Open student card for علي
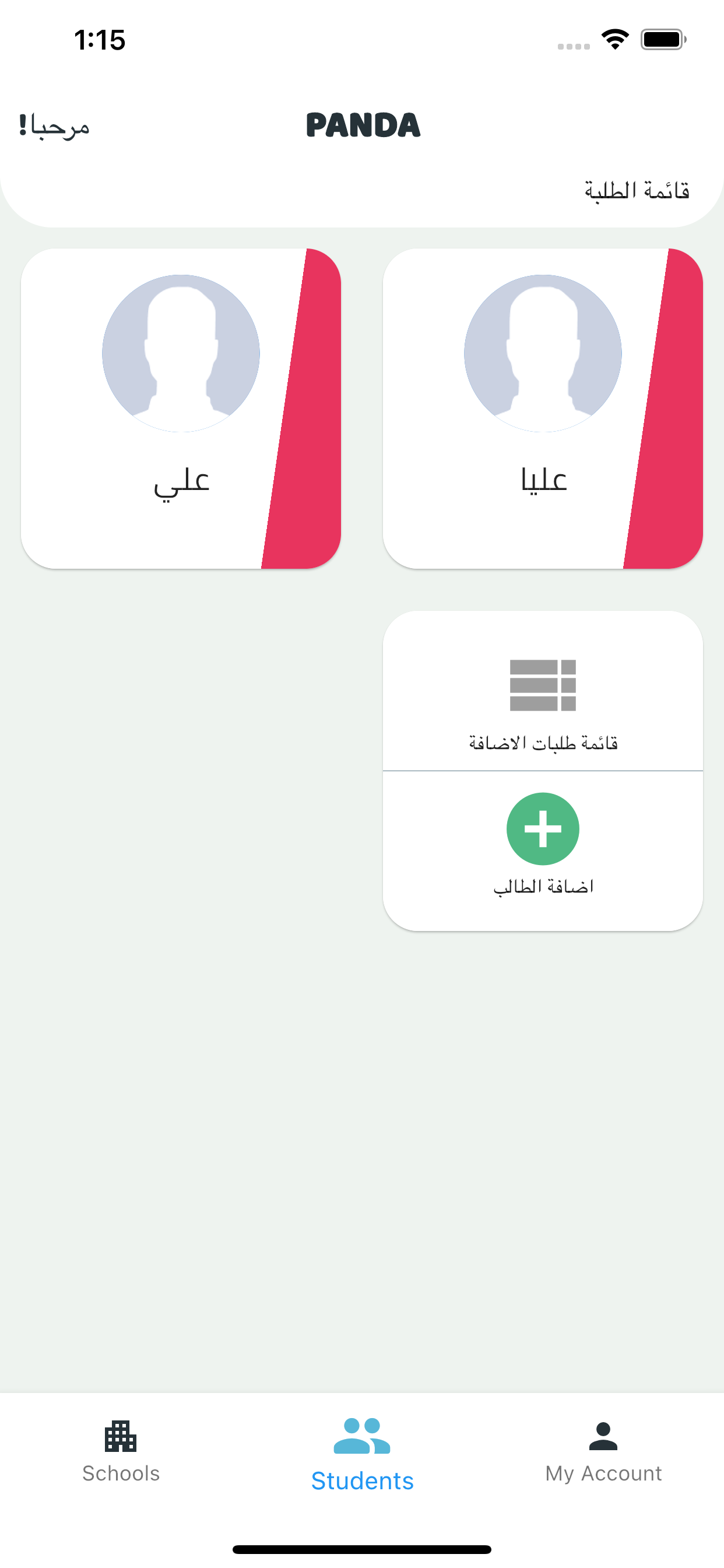Image resolution: width=724 pixels, height=1568 pixels. pos(181,408)
